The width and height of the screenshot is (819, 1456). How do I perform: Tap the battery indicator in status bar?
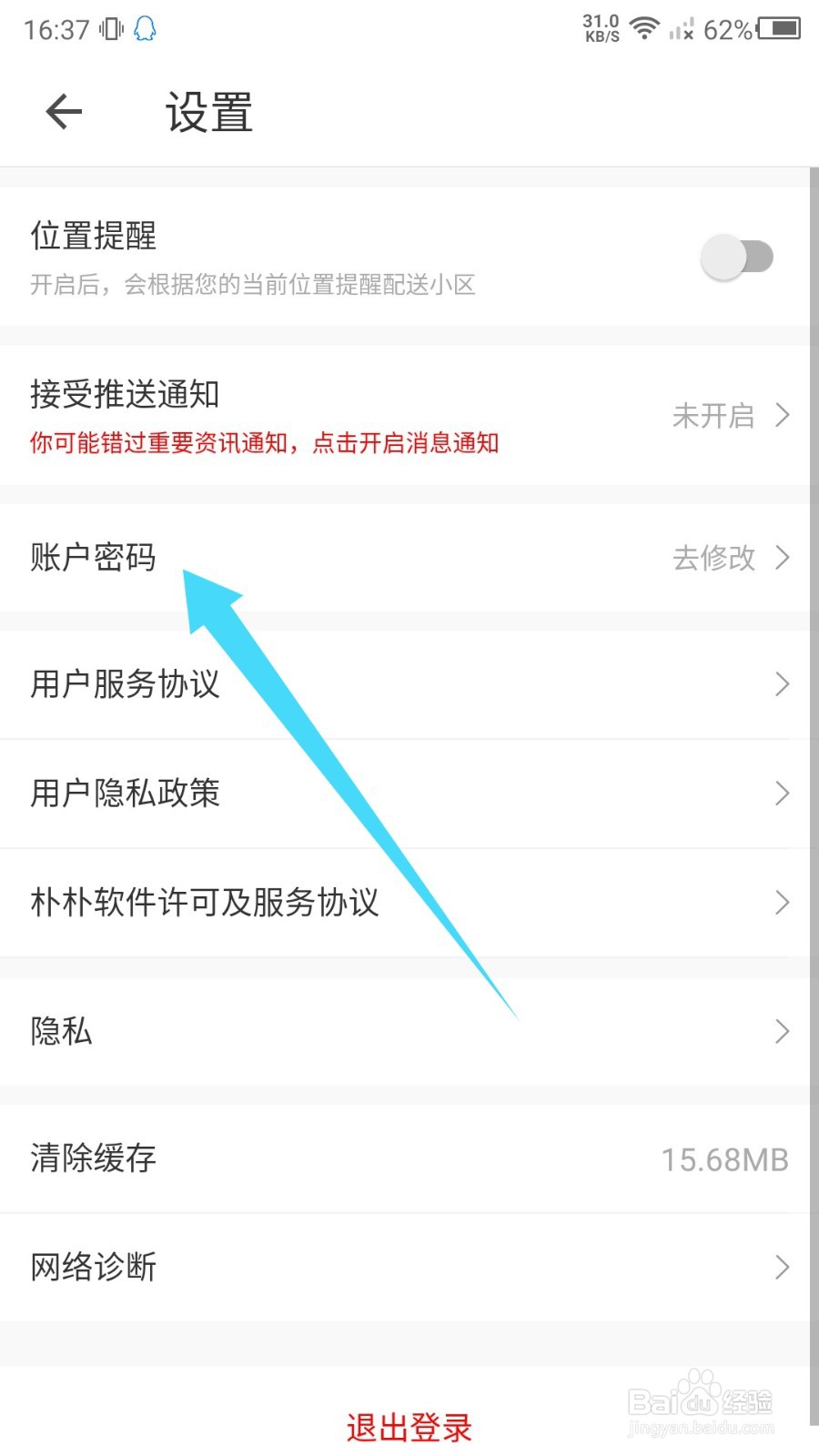778,29
